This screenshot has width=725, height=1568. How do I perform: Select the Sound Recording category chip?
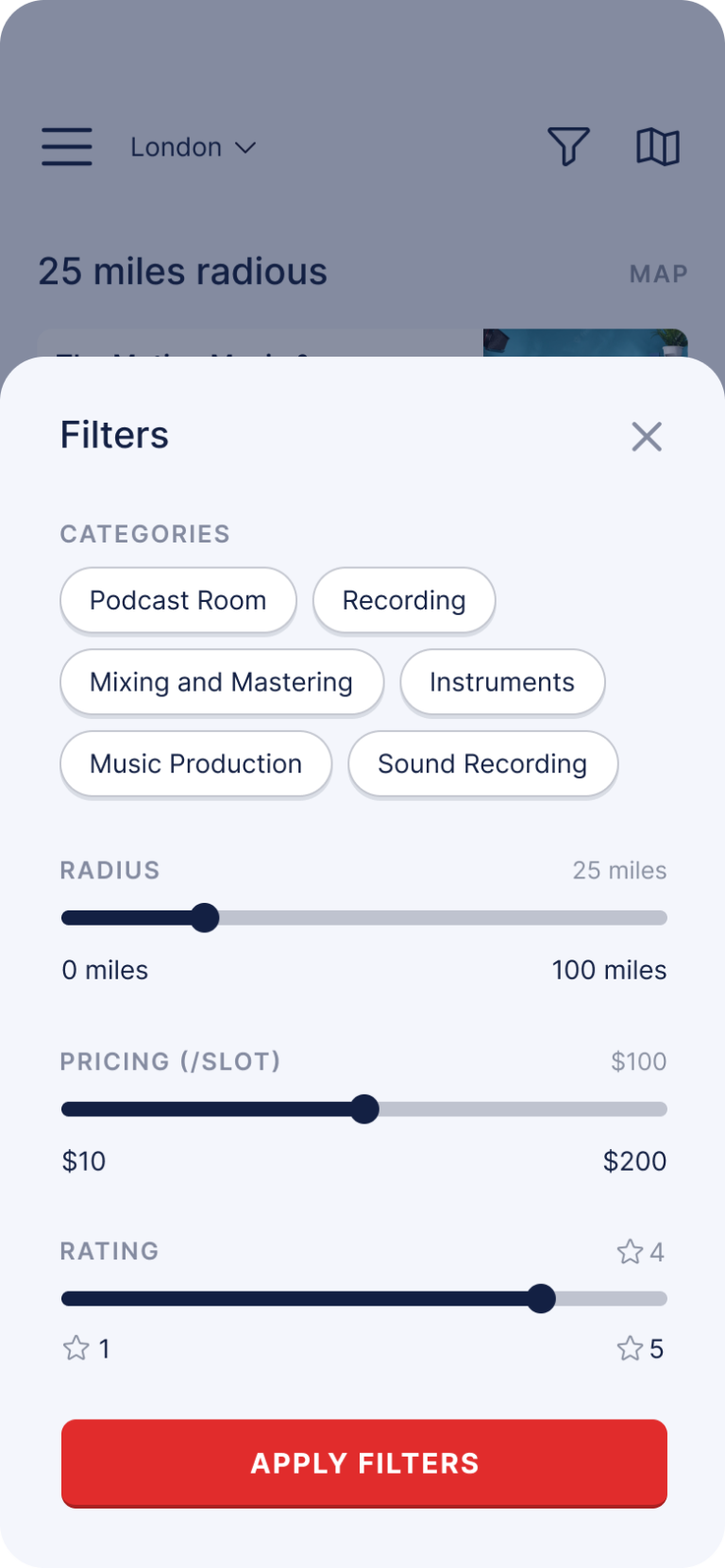(482, 764)
